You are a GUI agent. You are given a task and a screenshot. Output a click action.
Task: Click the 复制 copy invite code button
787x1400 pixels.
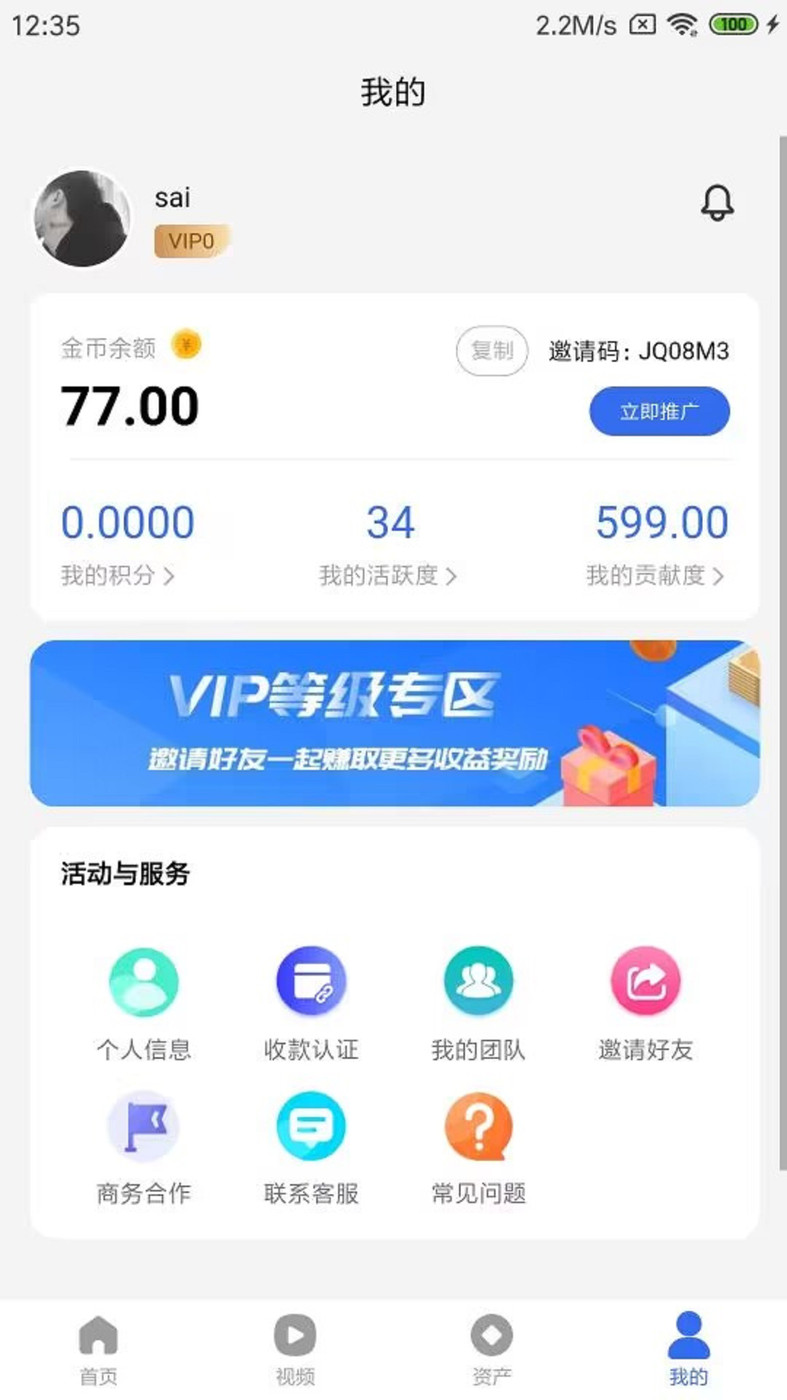[x=491, y=351]
